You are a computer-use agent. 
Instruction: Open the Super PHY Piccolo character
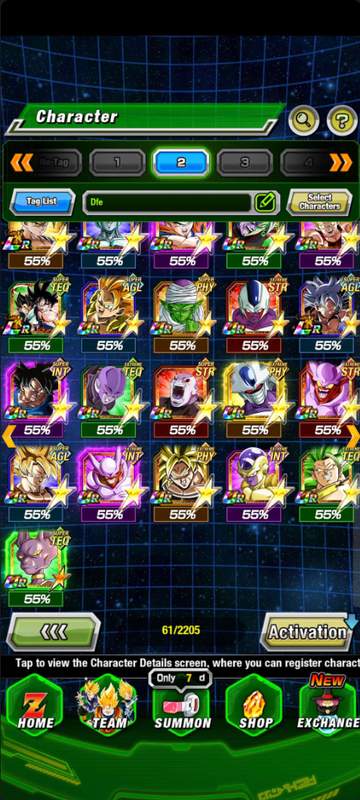click(182, 315)
